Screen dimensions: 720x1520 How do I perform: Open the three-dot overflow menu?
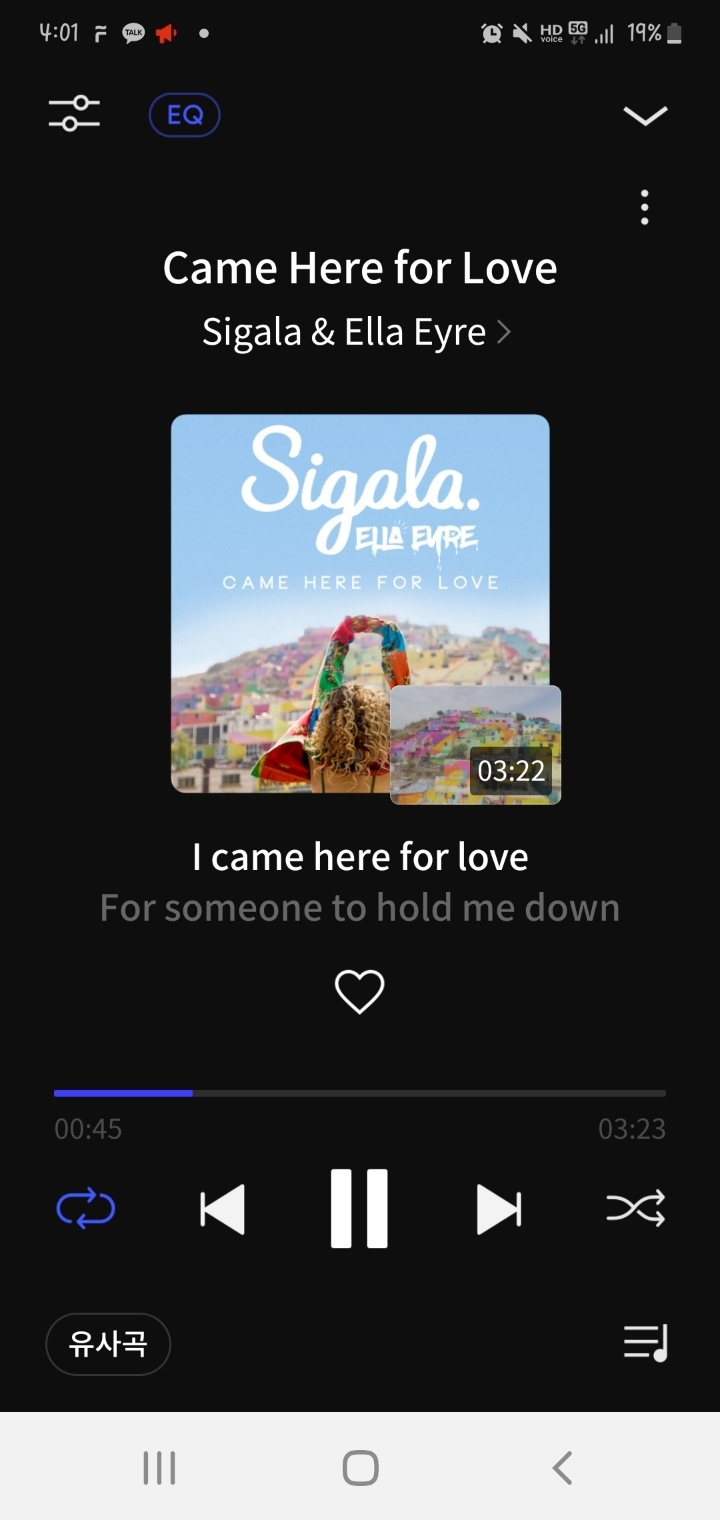click(645, 207)
